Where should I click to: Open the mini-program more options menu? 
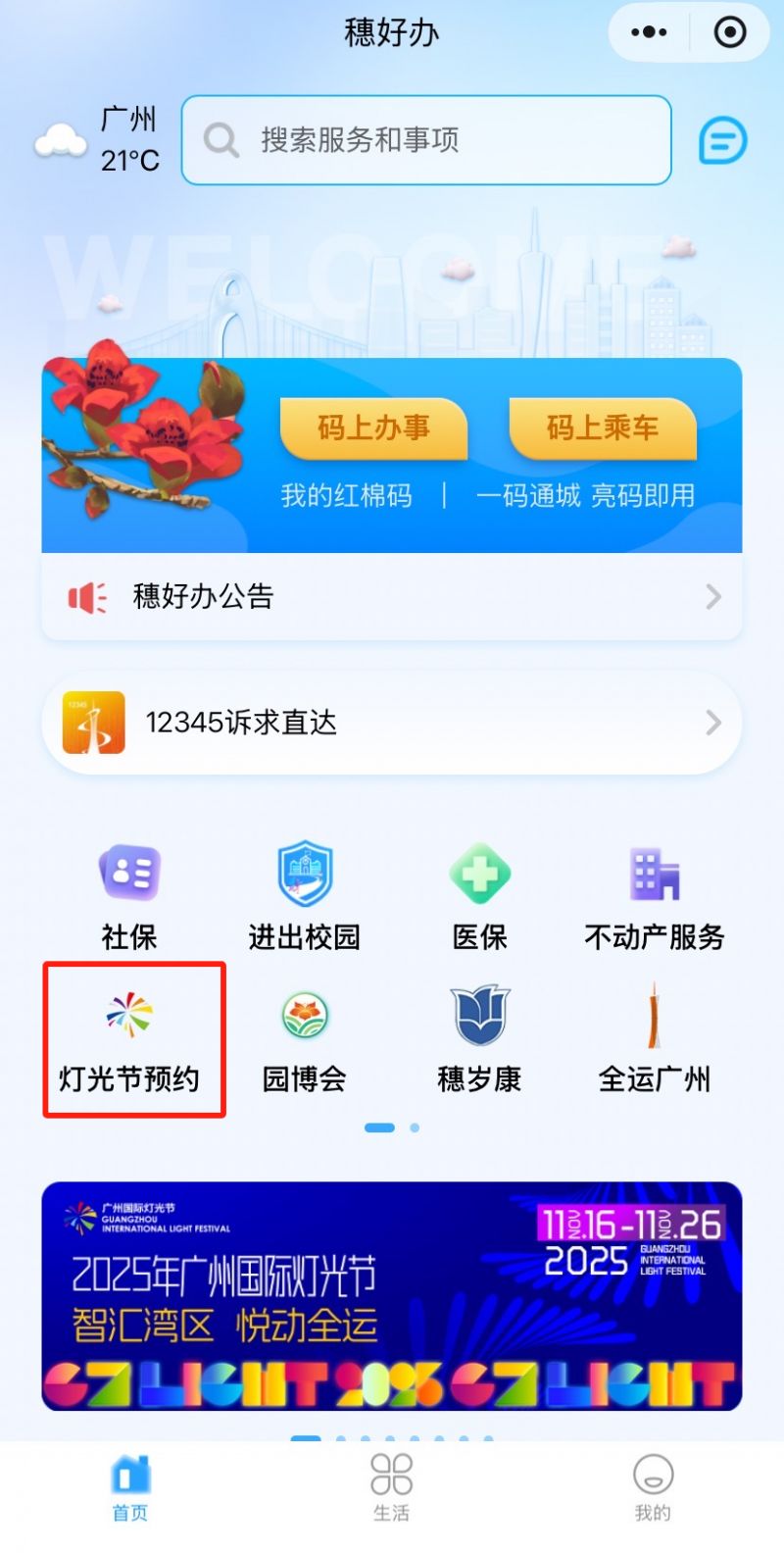(649, 32)
